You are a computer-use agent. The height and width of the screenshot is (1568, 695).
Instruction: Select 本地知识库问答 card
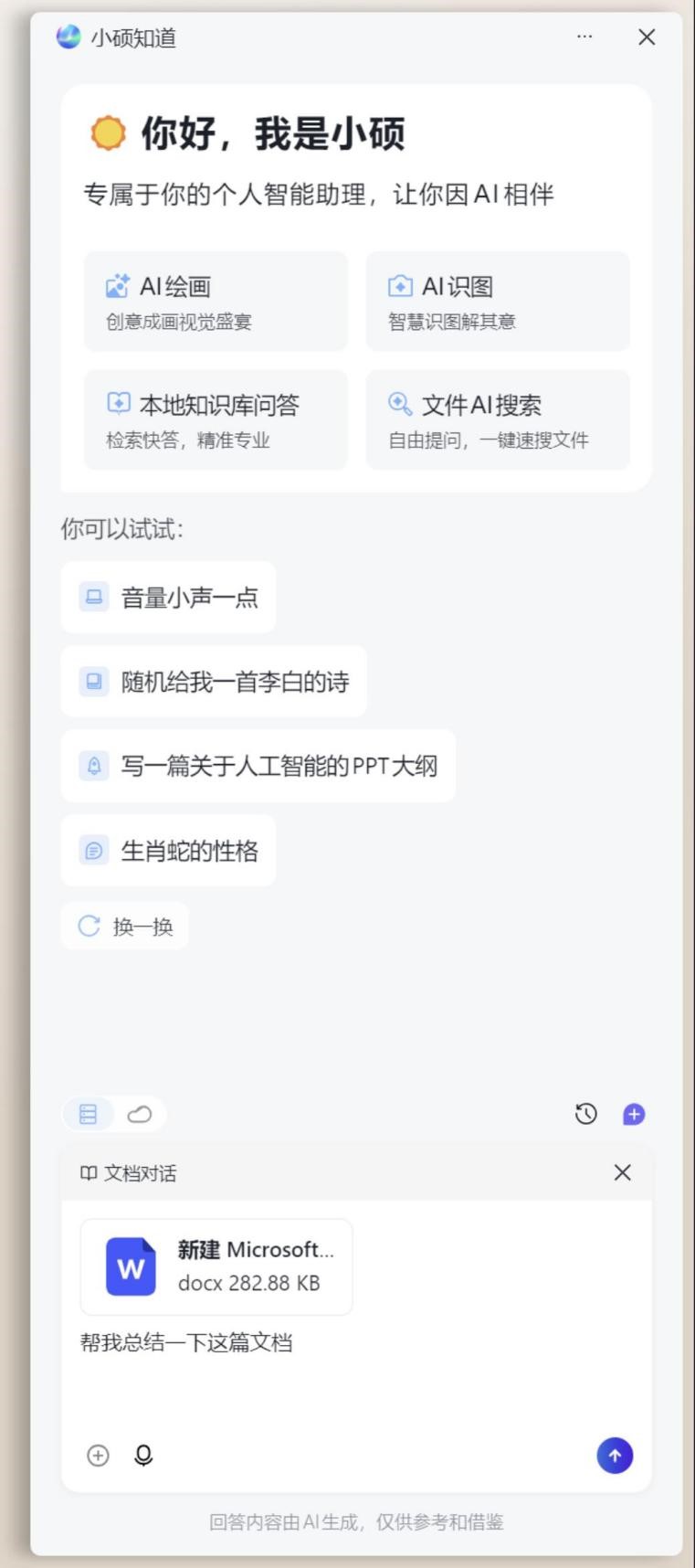[216, 420]
